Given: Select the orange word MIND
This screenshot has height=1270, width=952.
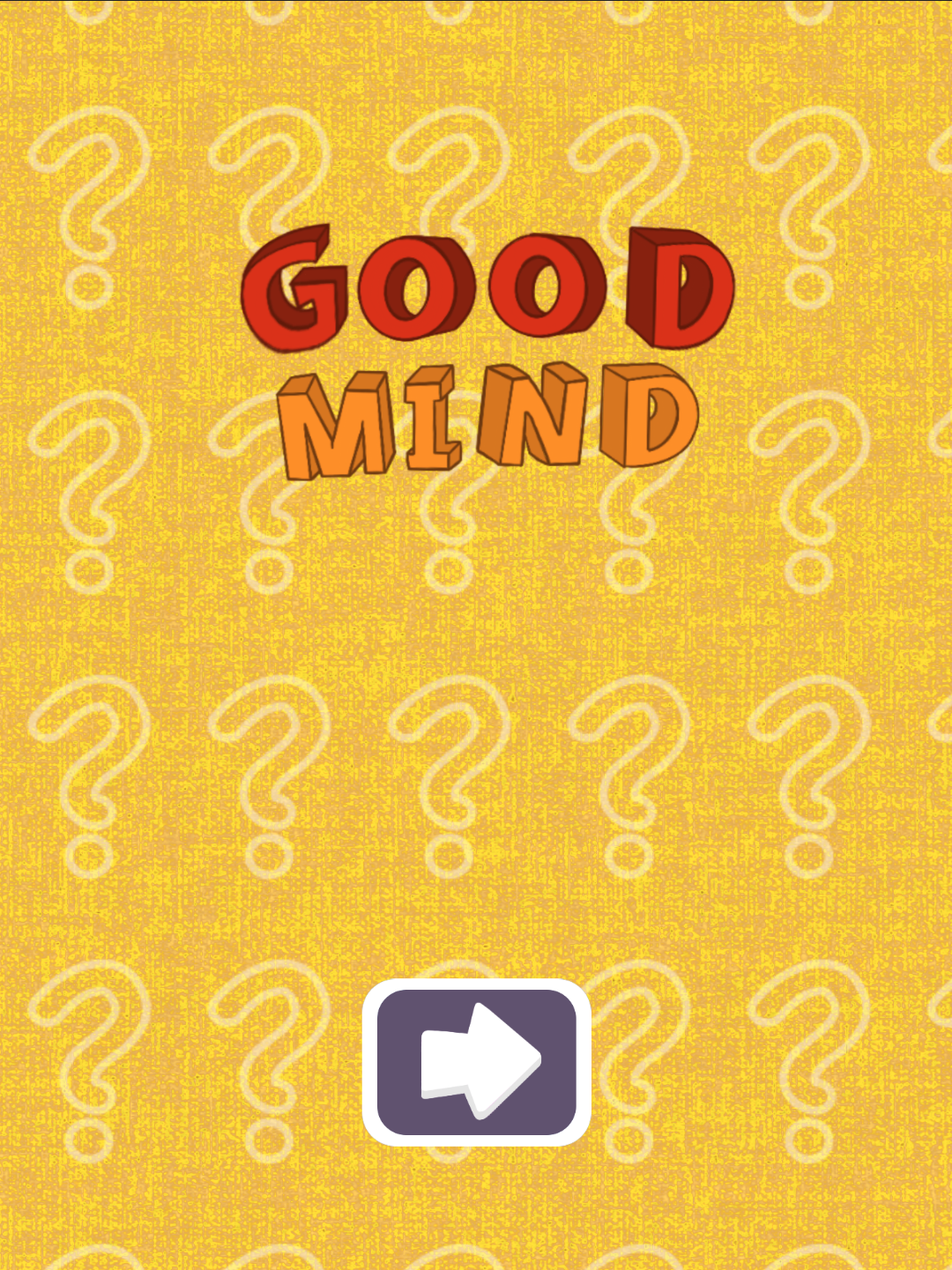Looking at the screenshot, I should tap(489, 419).
